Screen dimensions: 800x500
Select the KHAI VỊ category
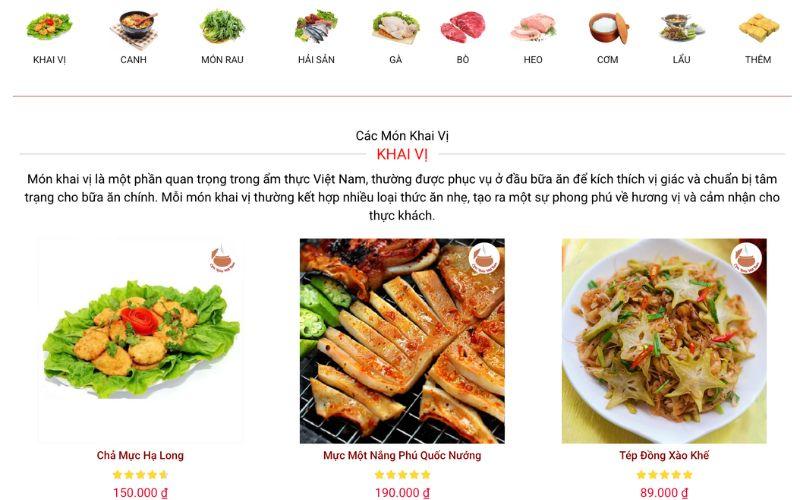tap(49, 37)
